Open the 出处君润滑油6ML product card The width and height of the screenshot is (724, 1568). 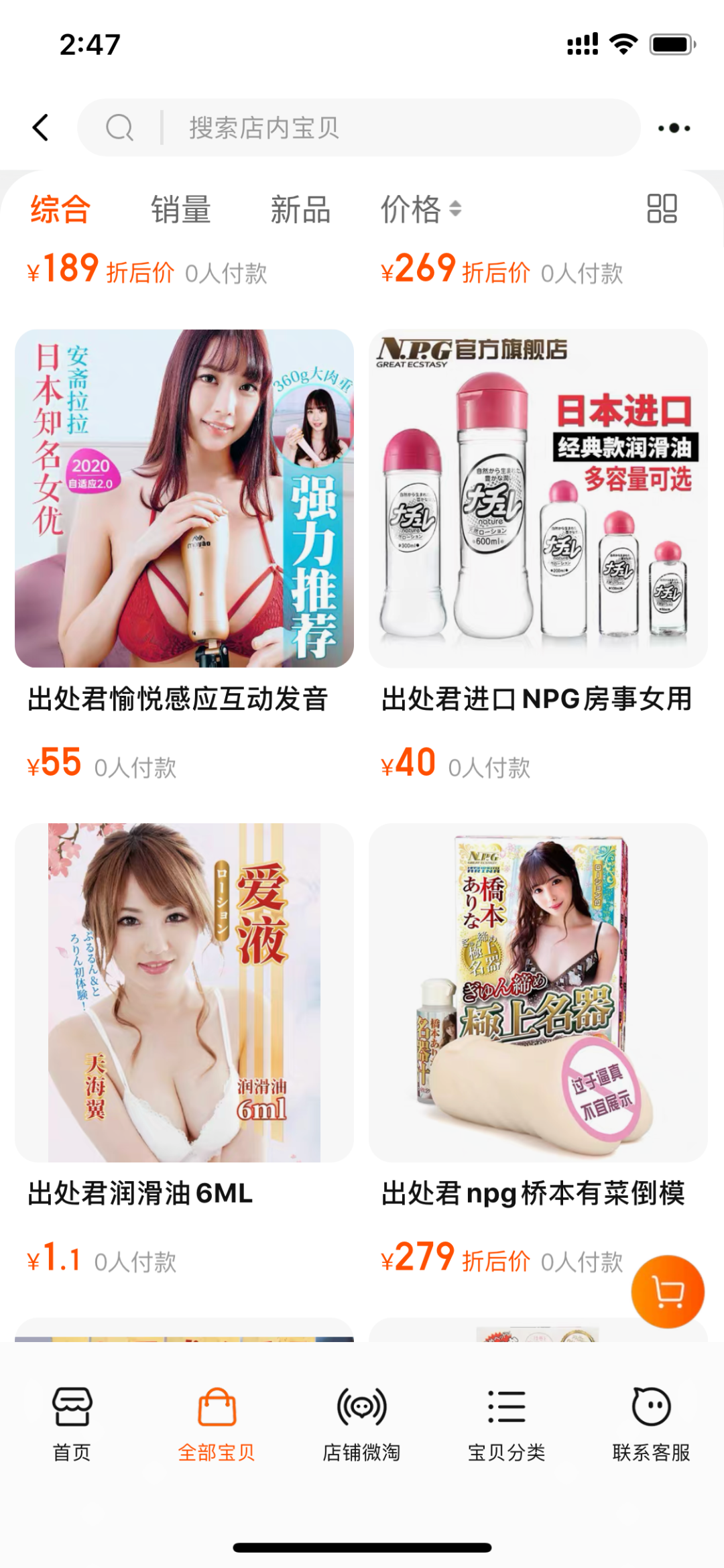184,1050
